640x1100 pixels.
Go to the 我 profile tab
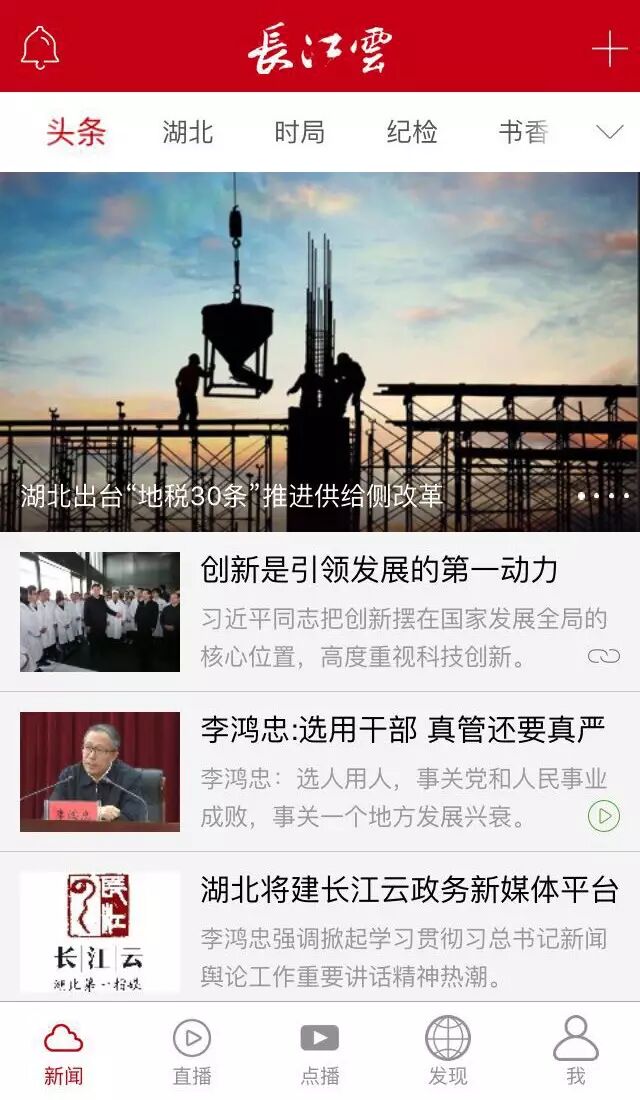575,1051
